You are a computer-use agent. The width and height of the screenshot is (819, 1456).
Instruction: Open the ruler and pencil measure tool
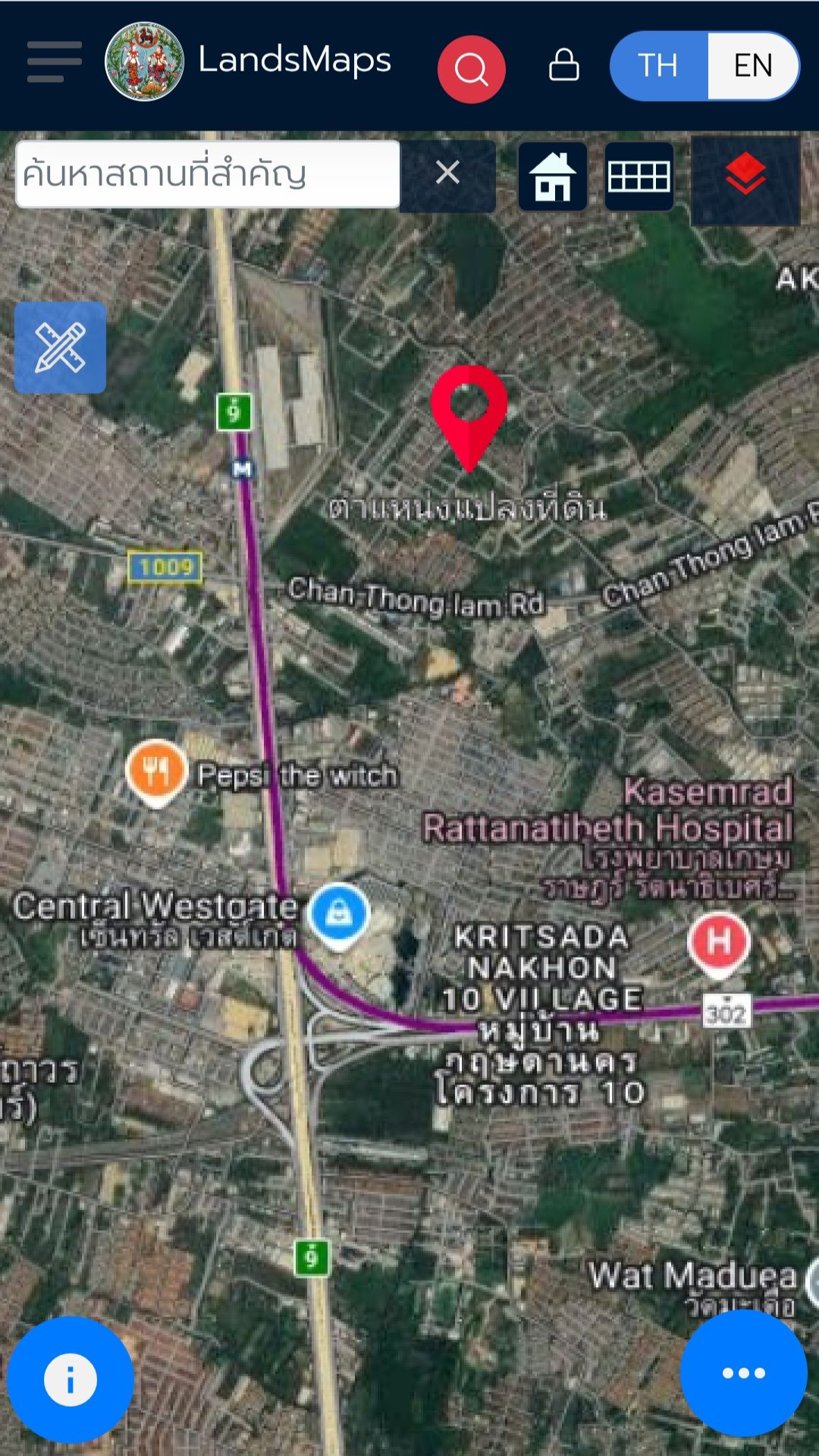(61, 347)
